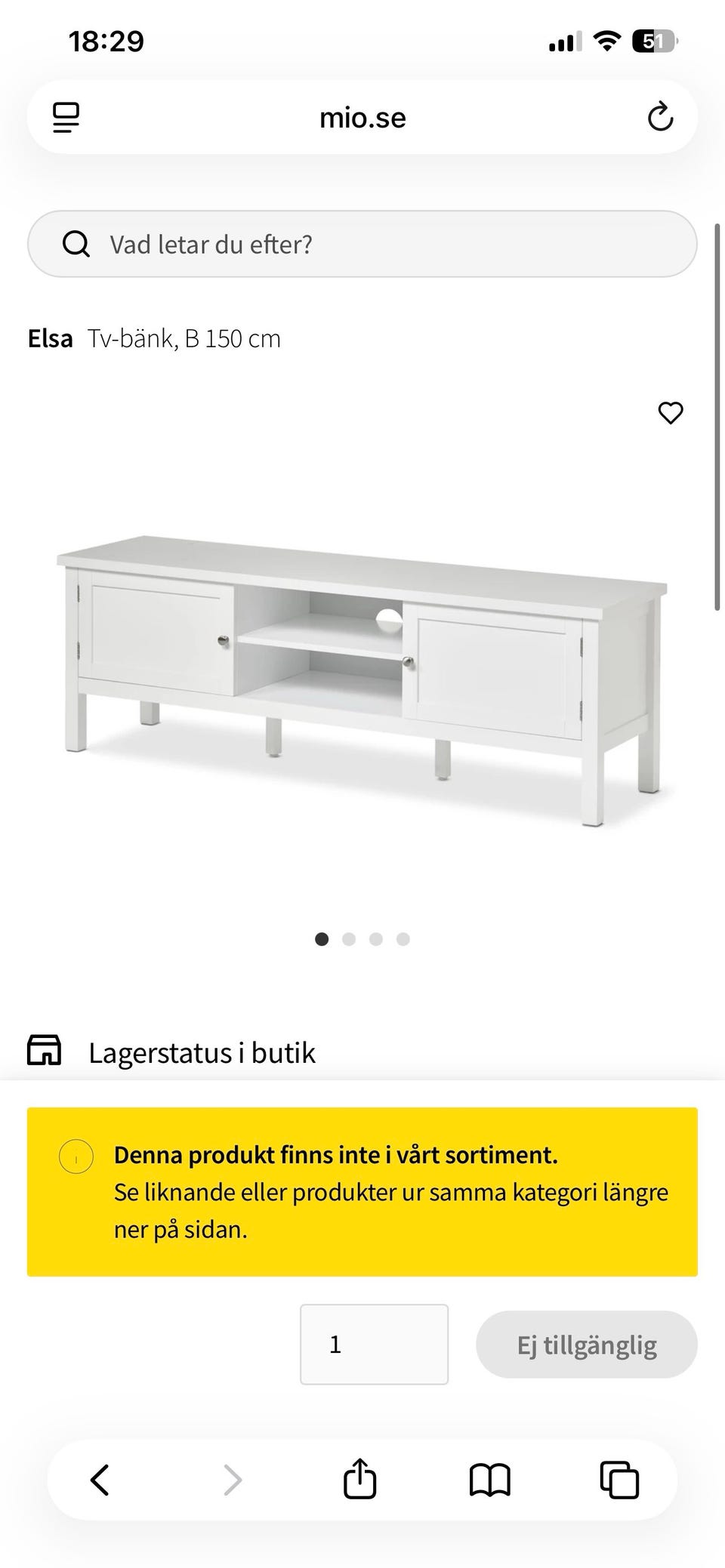
Task: Select the fourth carousel indicator dot
Action: [x=403, y=939]
